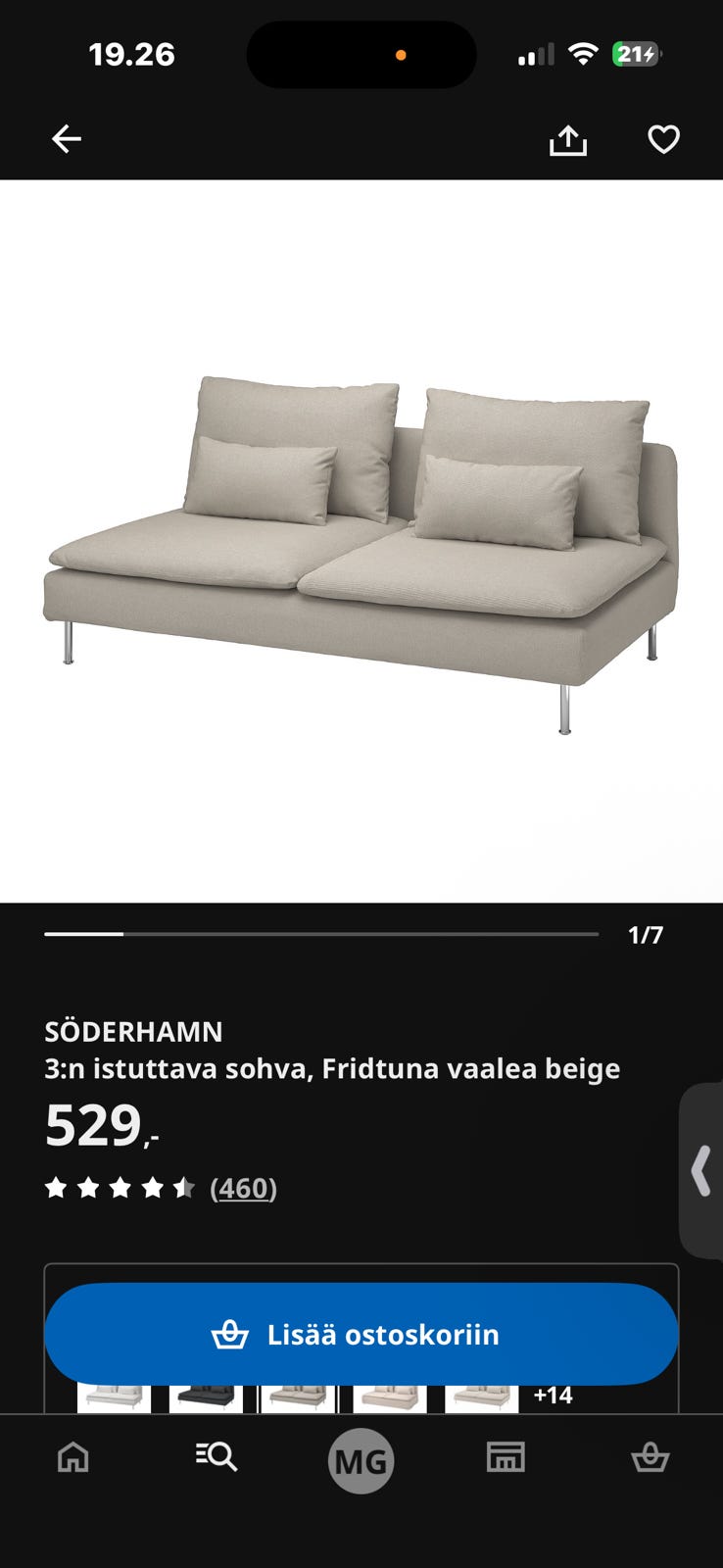Image resolution: width=723 pixels, height=1568 pixels.
Task: Open the 460 reviews link
Action: tap(243, 1188)
